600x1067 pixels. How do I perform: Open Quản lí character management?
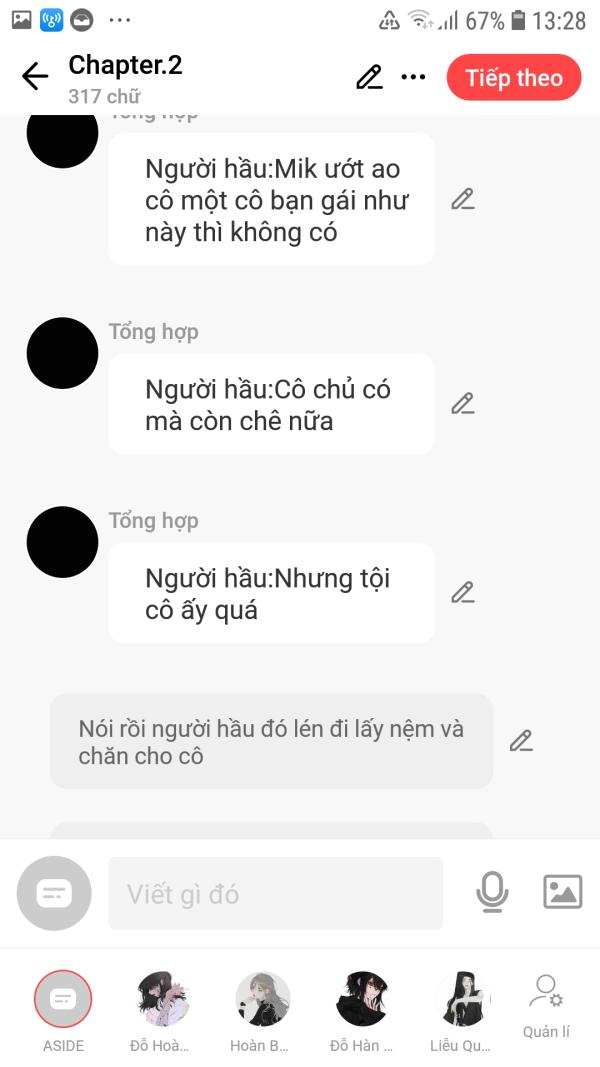pos(546,1006)
